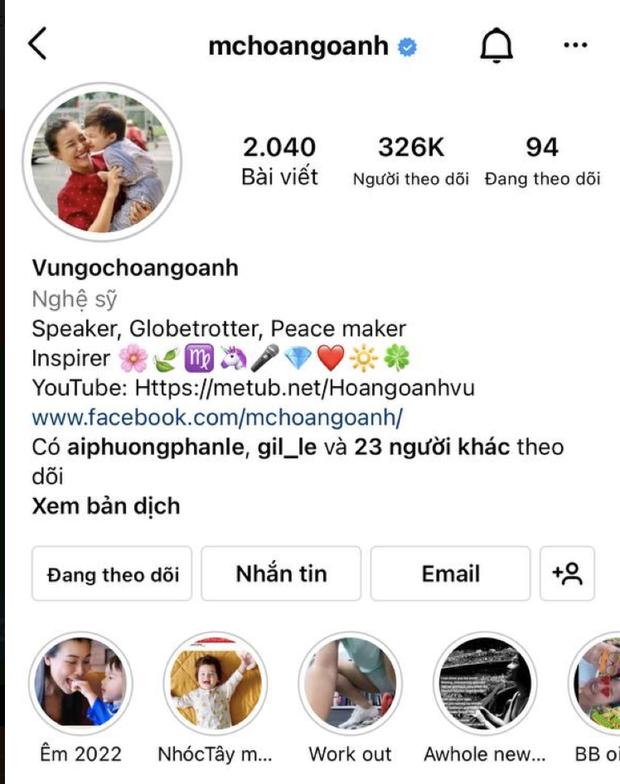Open the NhócTây highlight
The image size is (620, 784).
tap(214, 685)
